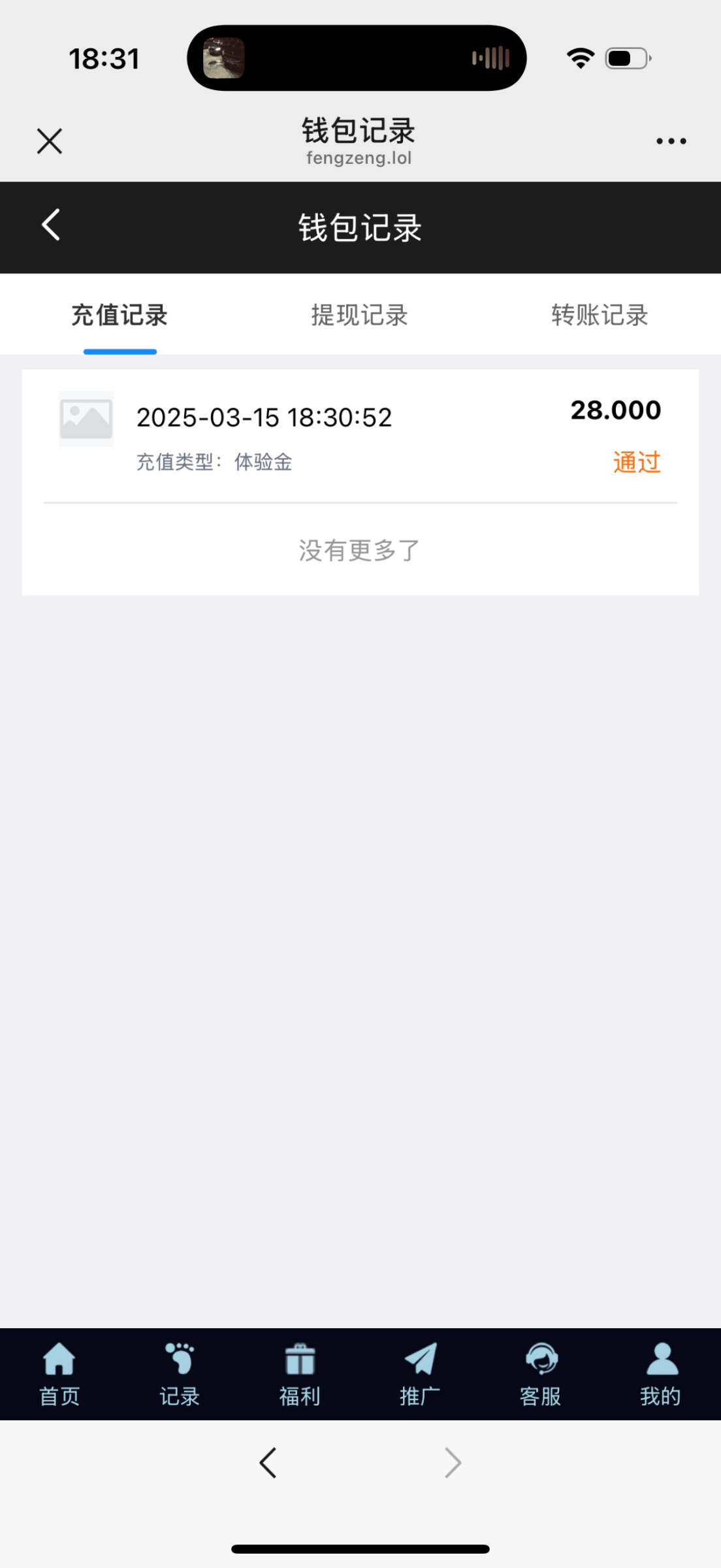Open the 记录 bottom navigation item
This screenshot has height=1568, width=721.
180,1375
